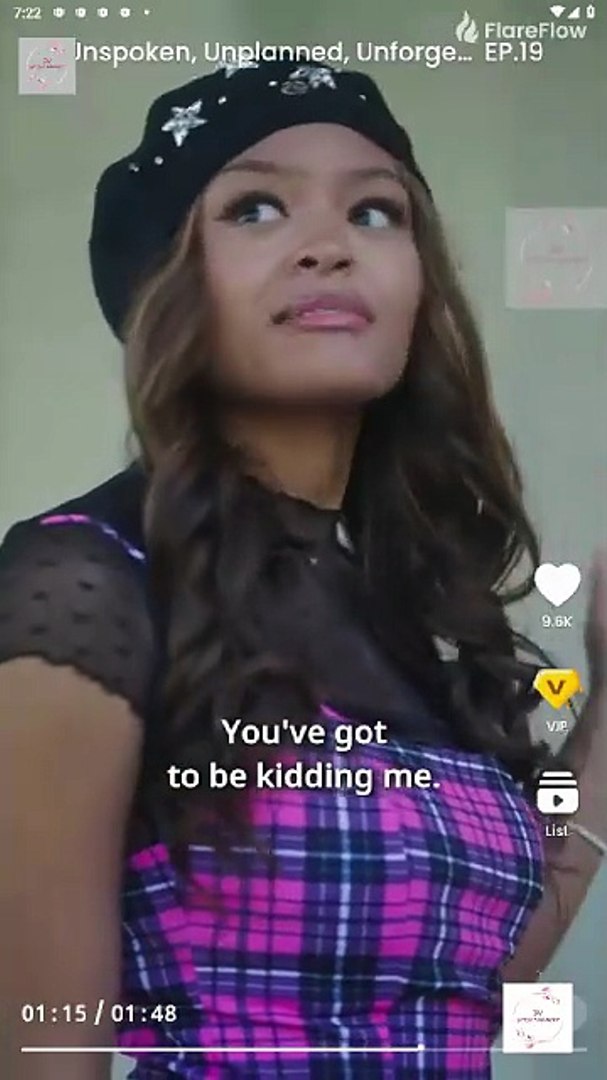Open the episode List
This screenshot has height=1080, width=607.
pos(557,793)
